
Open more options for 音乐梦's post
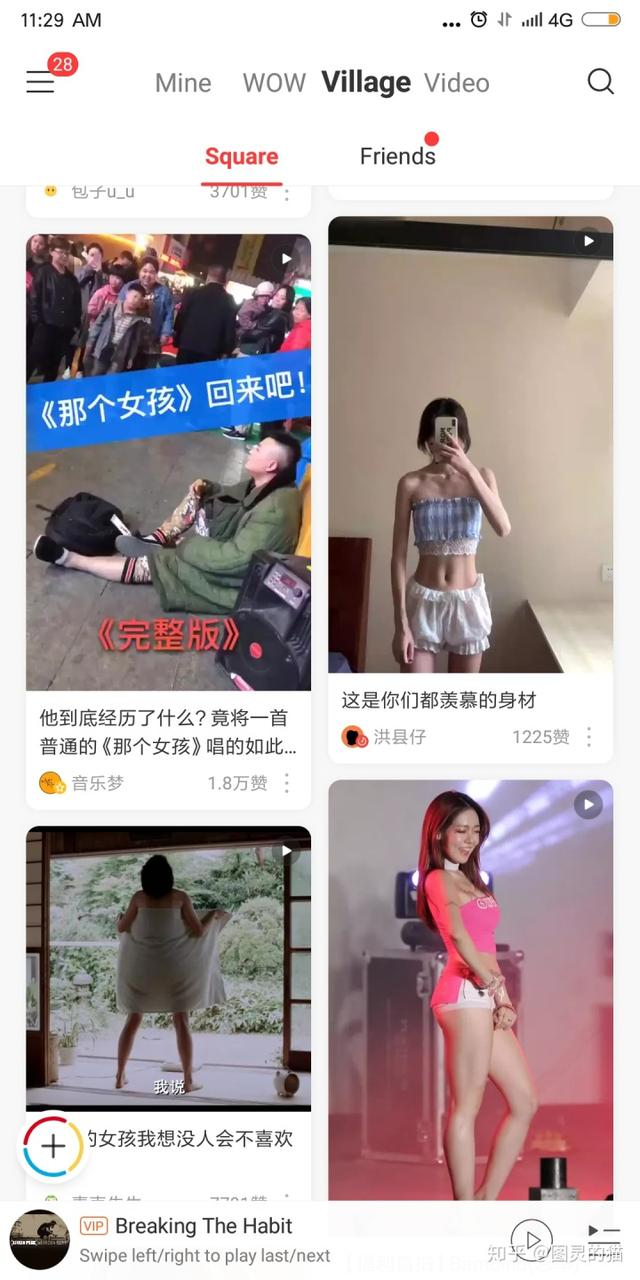point(287,783)
